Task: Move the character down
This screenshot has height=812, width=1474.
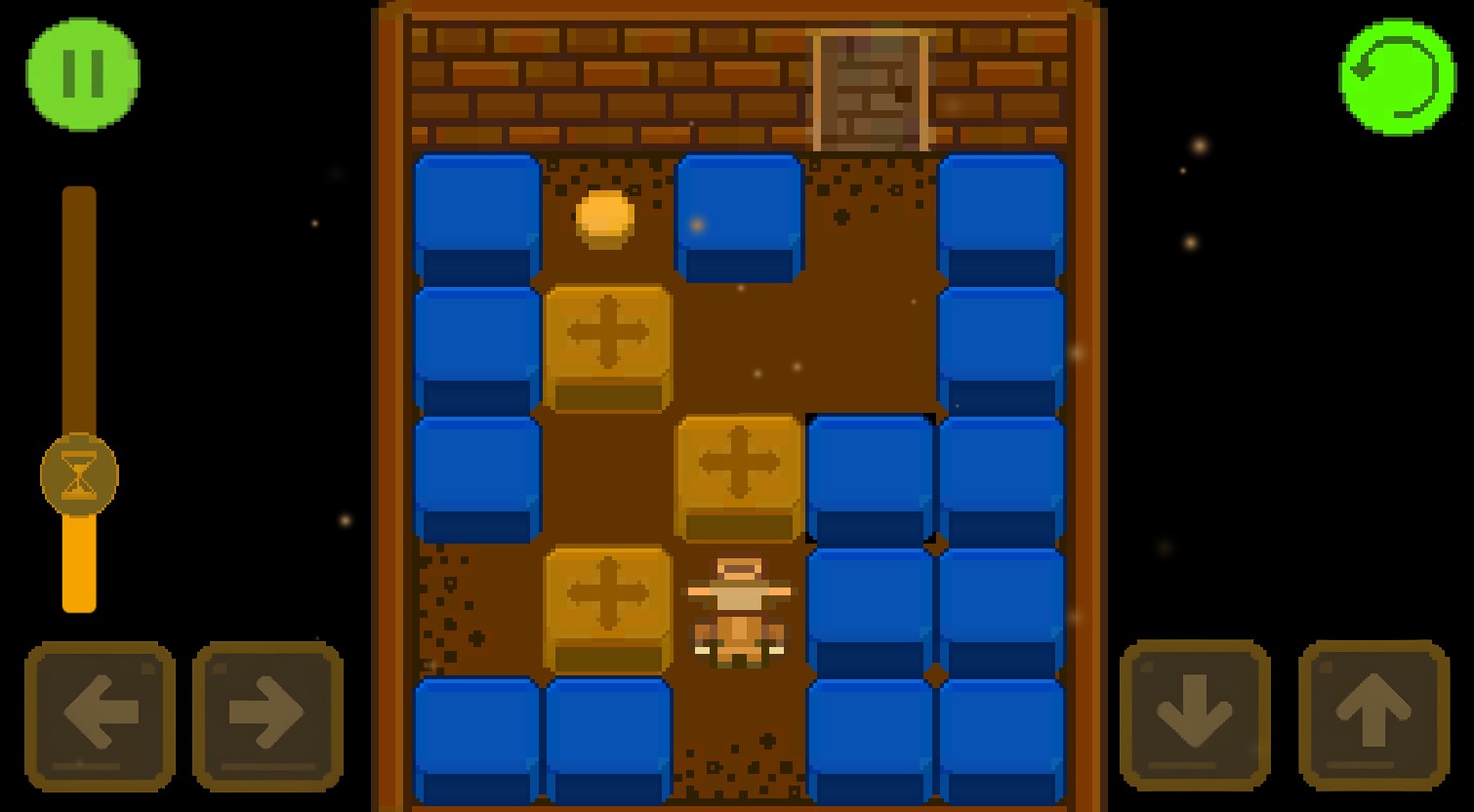Action: [1195, 714]
